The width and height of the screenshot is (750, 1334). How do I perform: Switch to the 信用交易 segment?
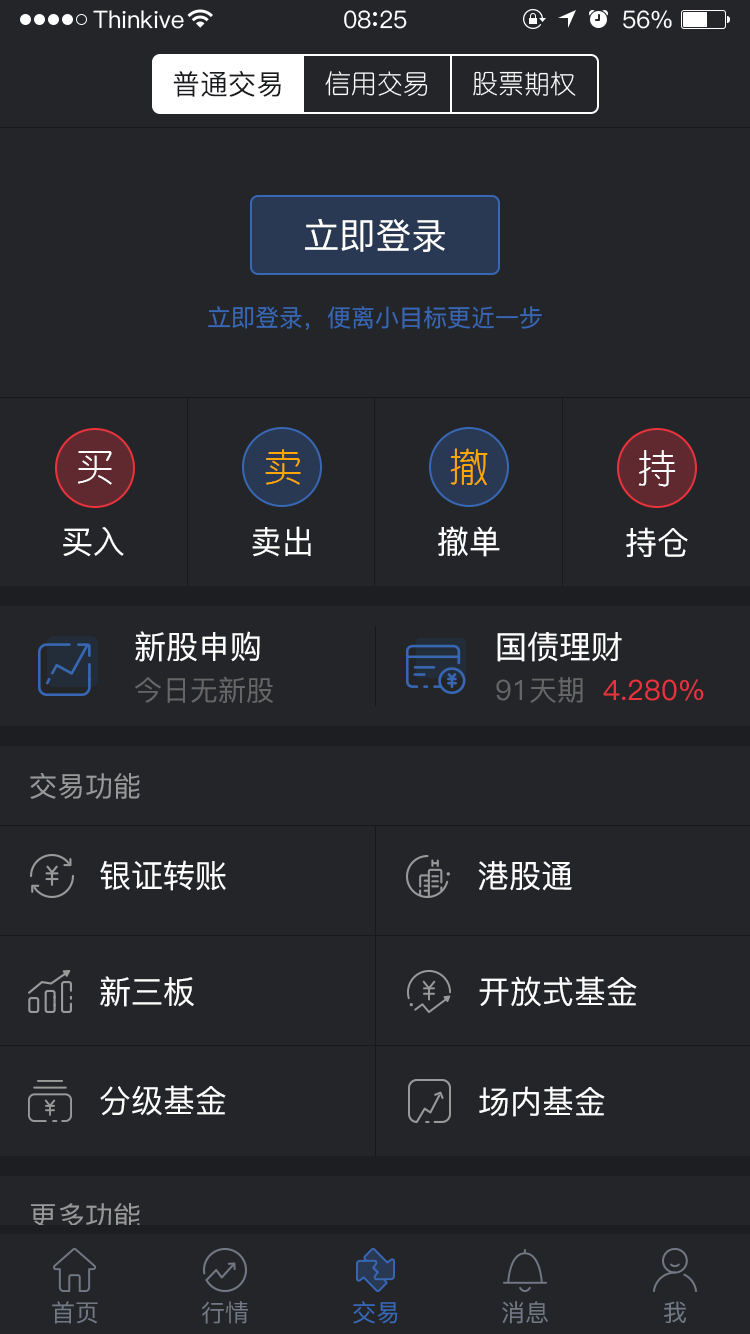coord(377,84)
